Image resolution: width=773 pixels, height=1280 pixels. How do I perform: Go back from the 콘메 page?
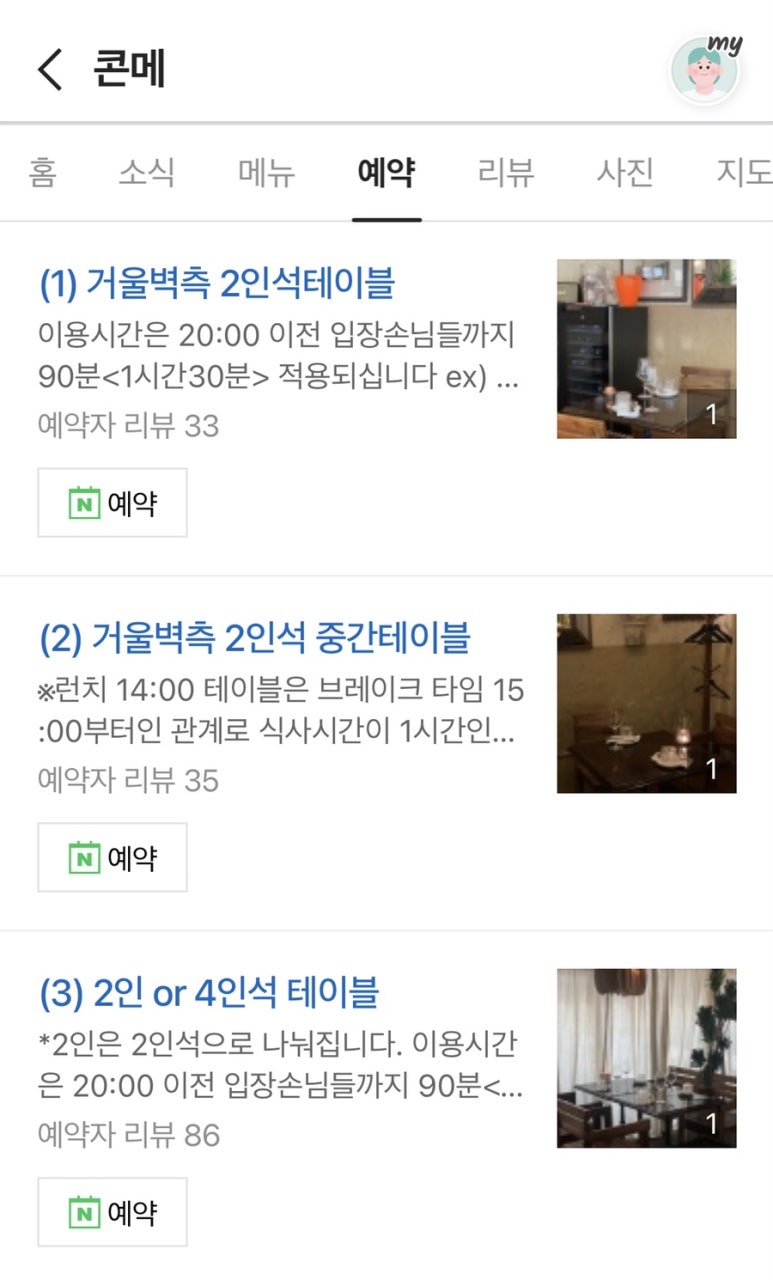(x=50, y=70)
